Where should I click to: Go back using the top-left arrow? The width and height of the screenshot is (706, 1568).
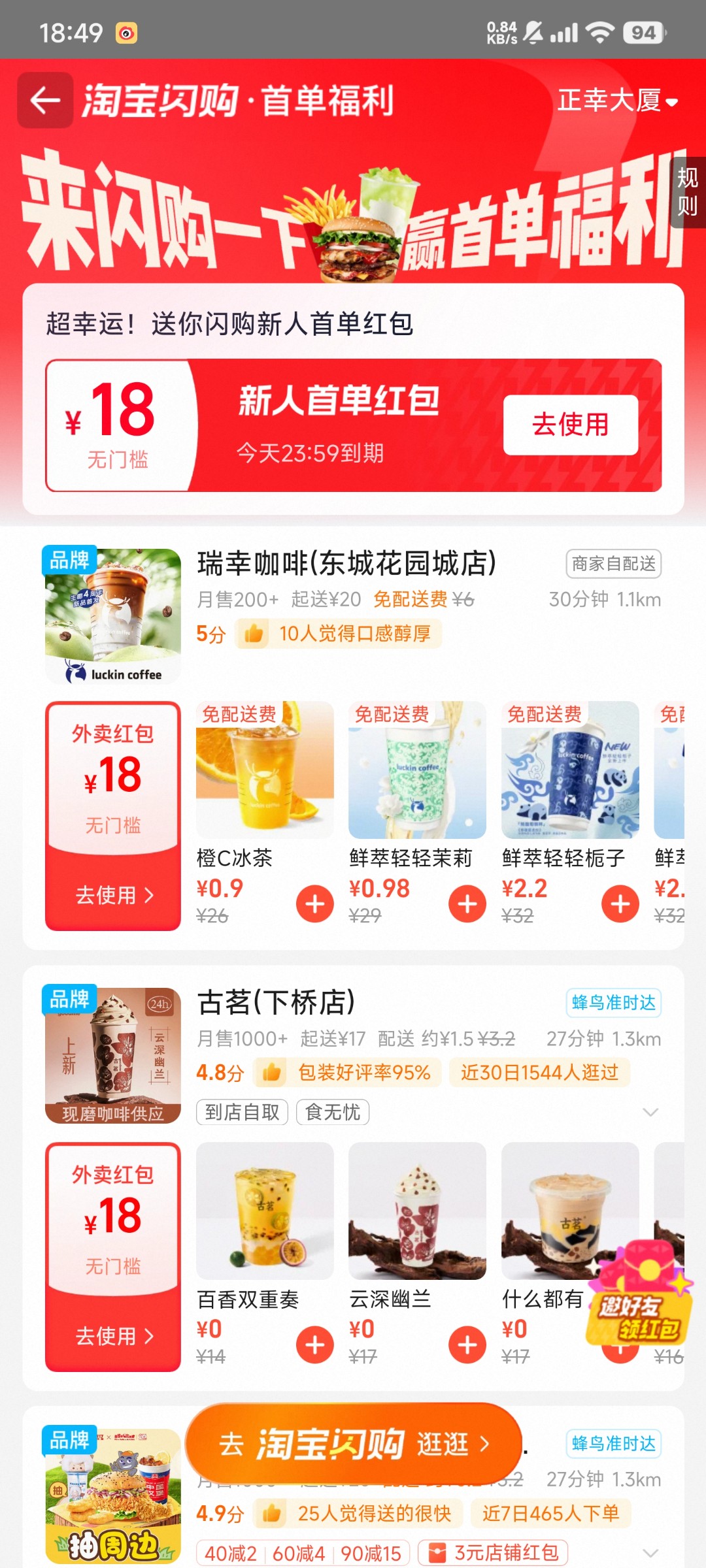pos(44,101)
